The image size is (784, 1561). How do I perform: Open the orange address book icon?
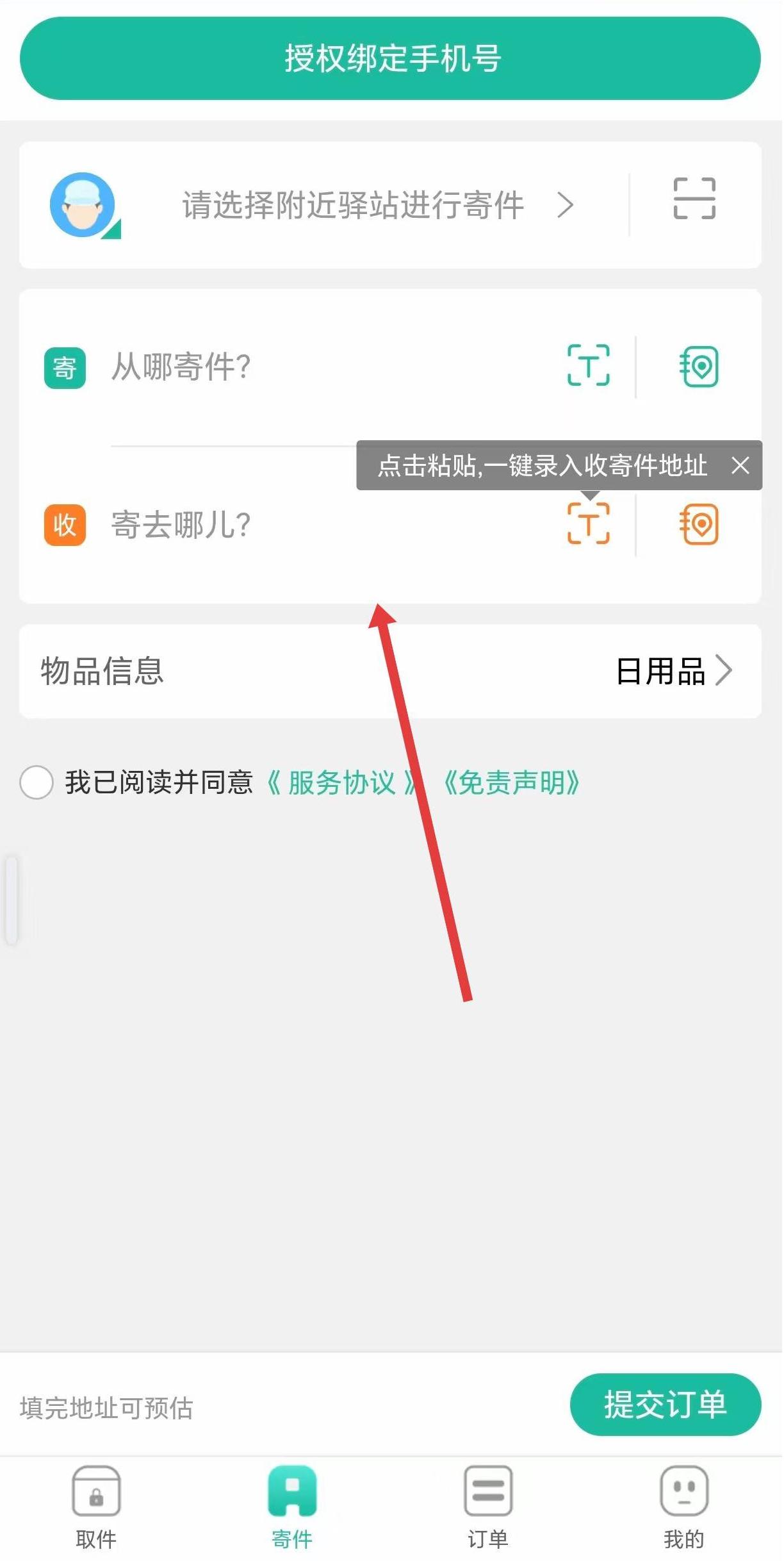[x=699, y=524]
